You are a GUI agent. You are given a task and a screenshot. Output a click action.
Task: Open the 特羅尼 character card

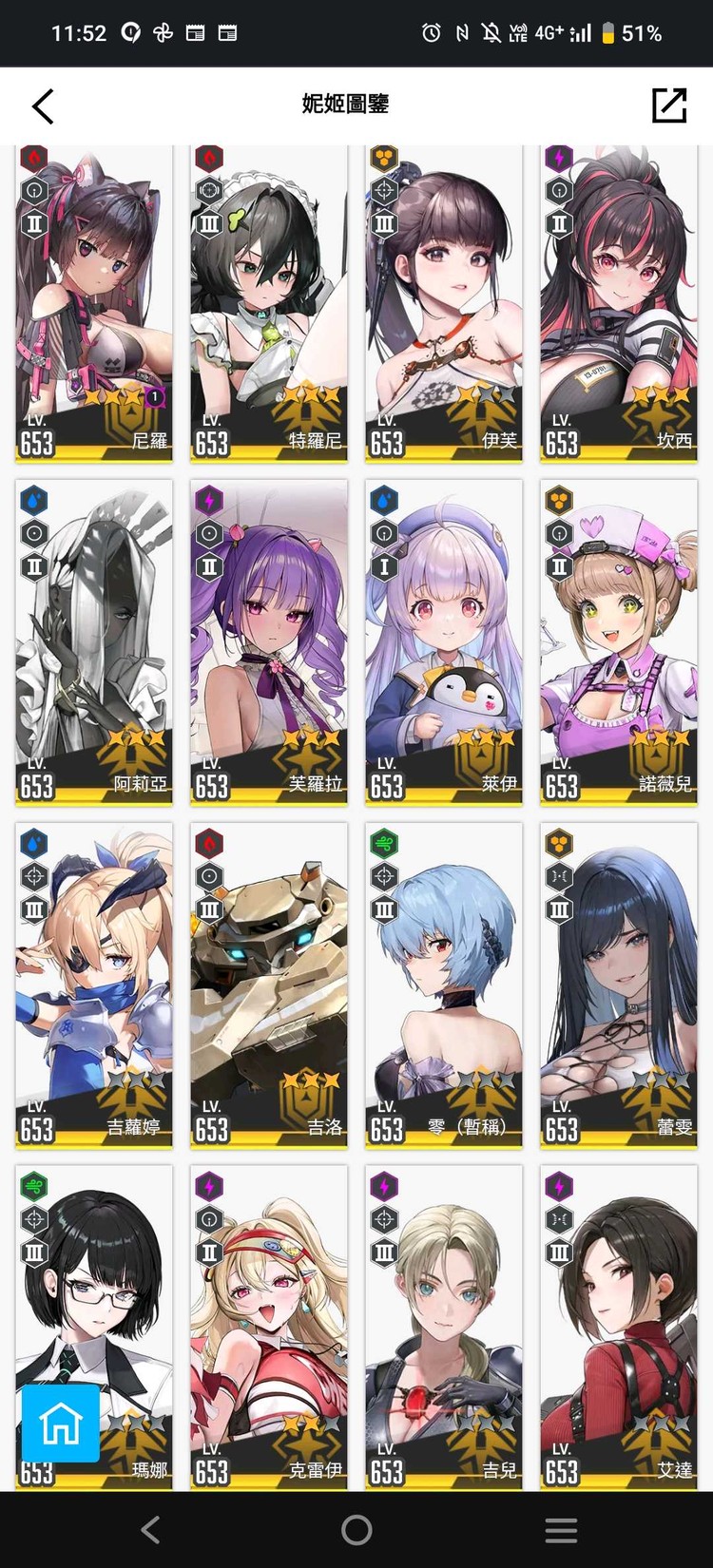click(x=269, y=304)
